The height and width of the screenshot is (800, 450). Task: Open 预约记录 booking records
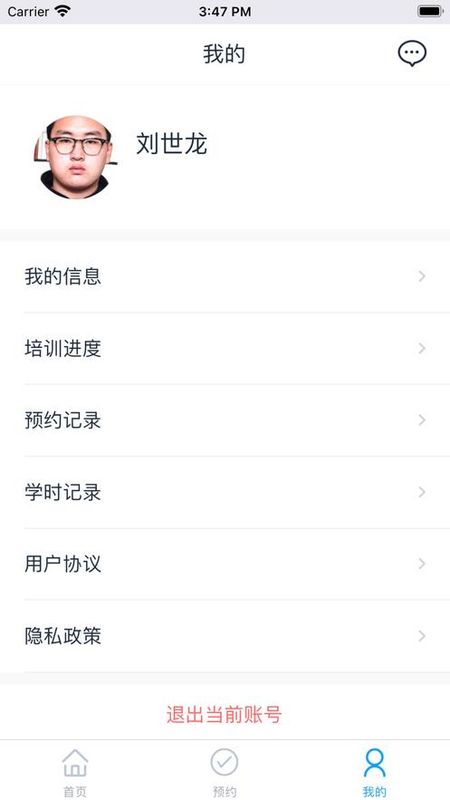[225, 420]
